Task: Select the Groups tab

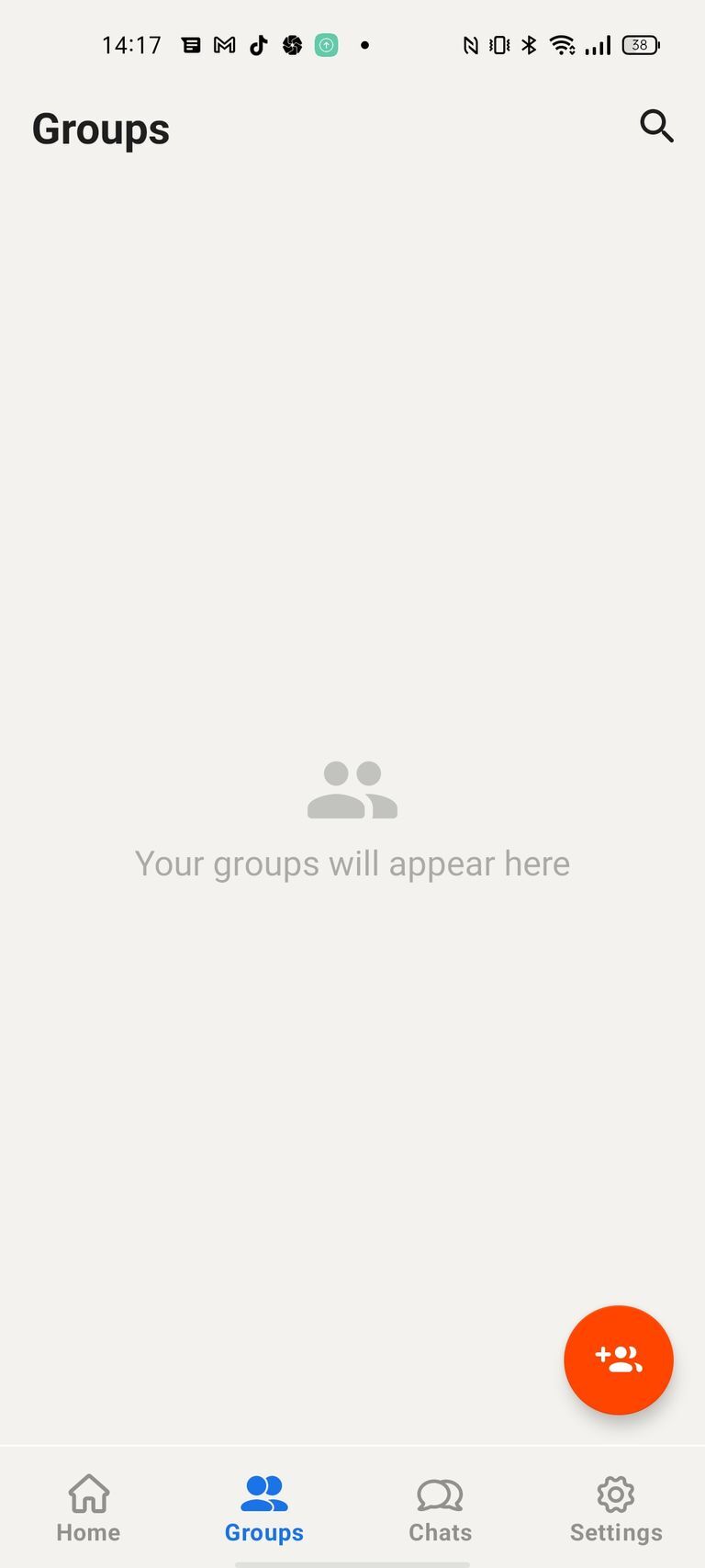Action: click(264, 1508)
